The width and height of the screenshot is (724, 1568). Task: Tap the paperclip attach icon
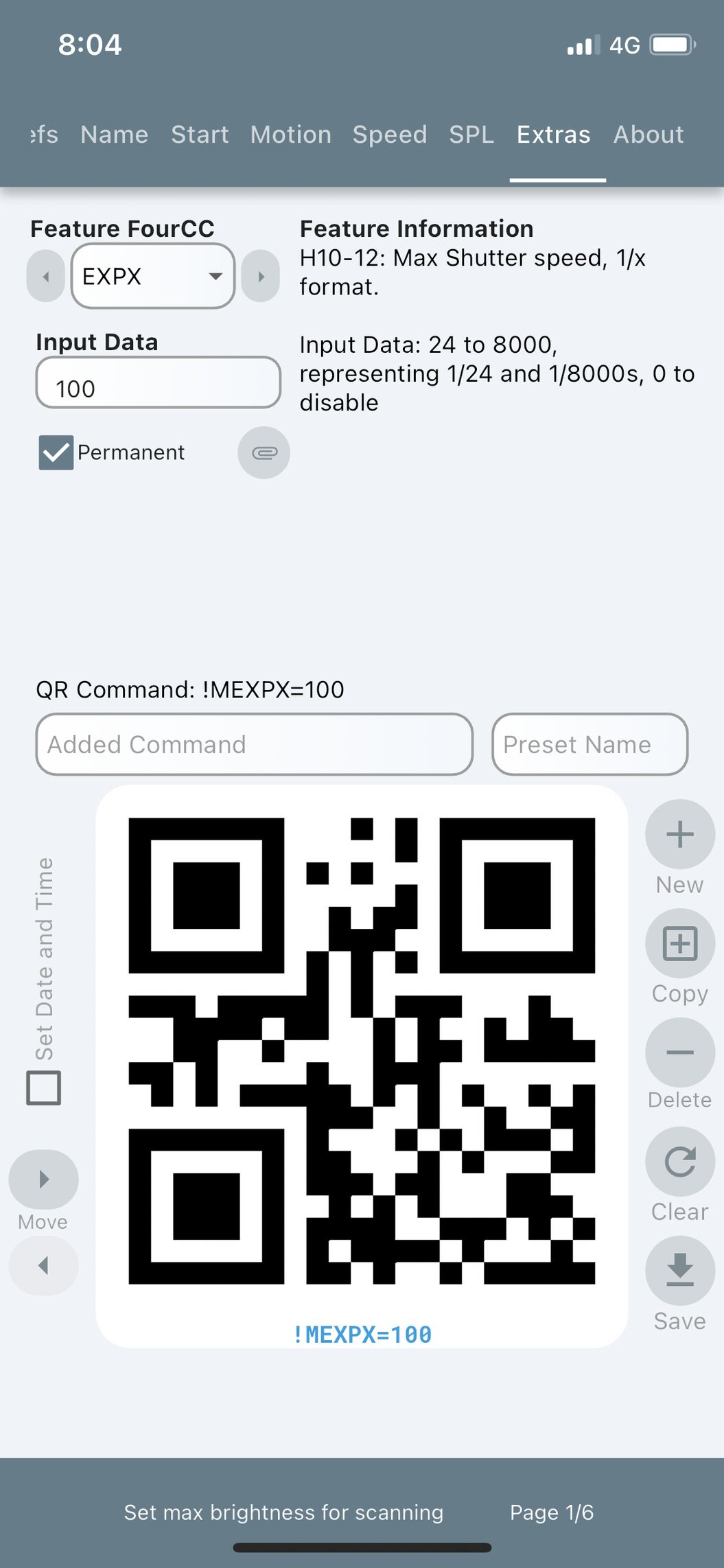pos(264,452)
